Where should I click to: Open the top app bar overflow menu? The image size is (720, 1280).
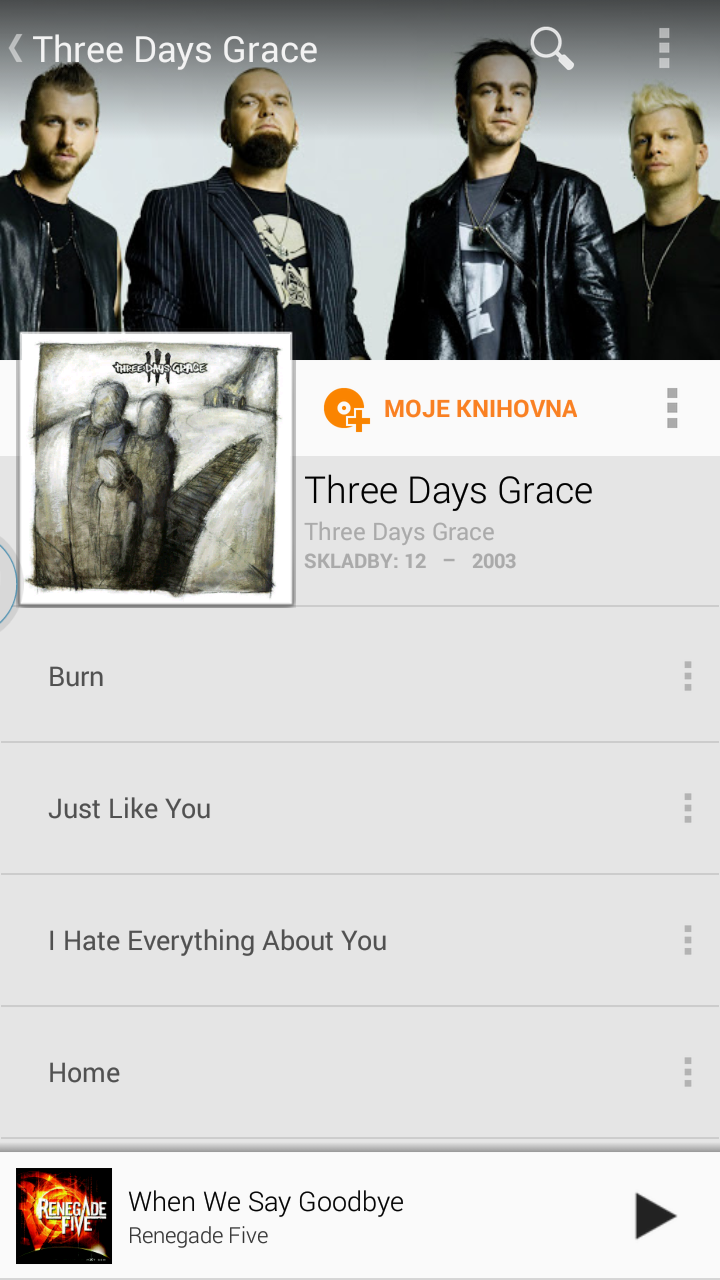[x=664, y=48]
